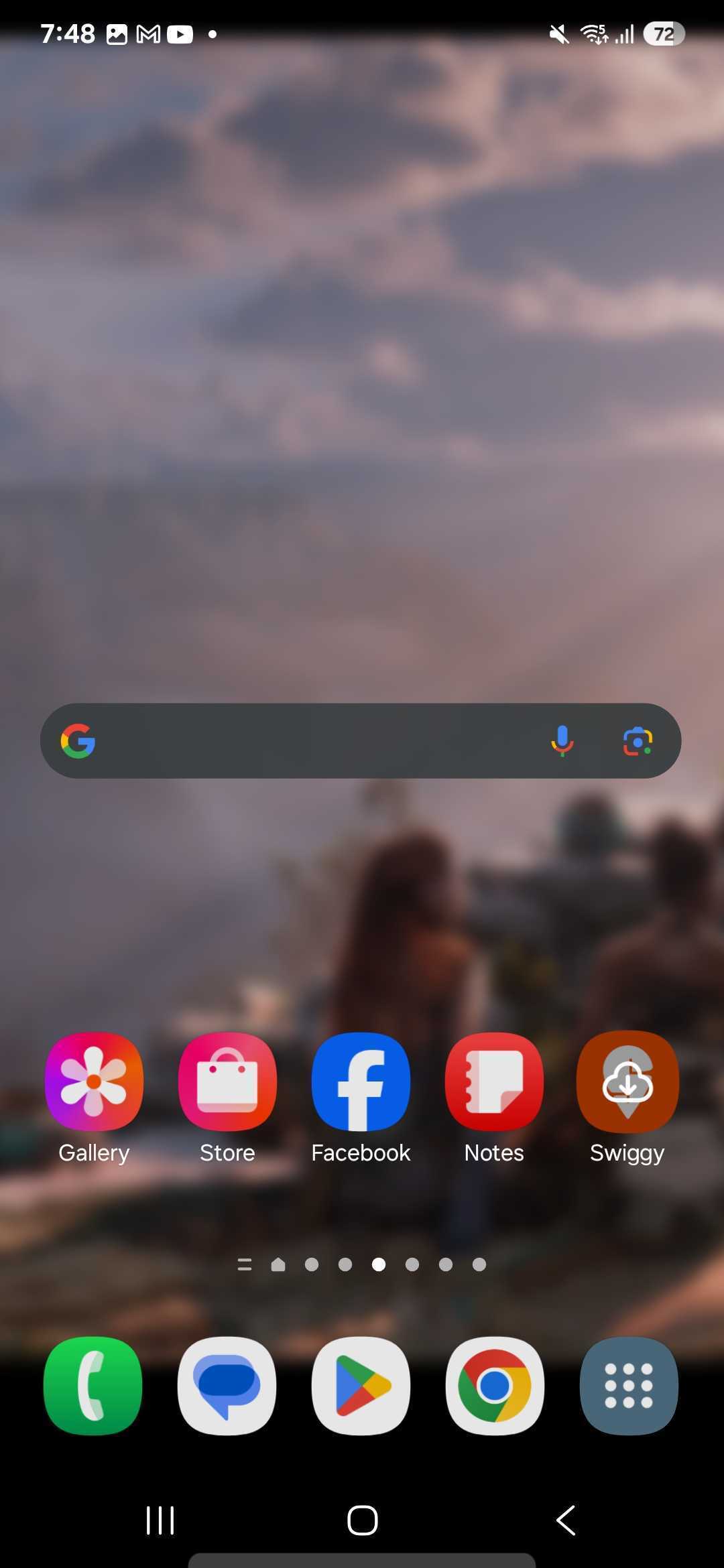Image resolution: width=724 pixels, height=1568 pixels.
Task: Open the Messages app
Action: (227, 1386)
